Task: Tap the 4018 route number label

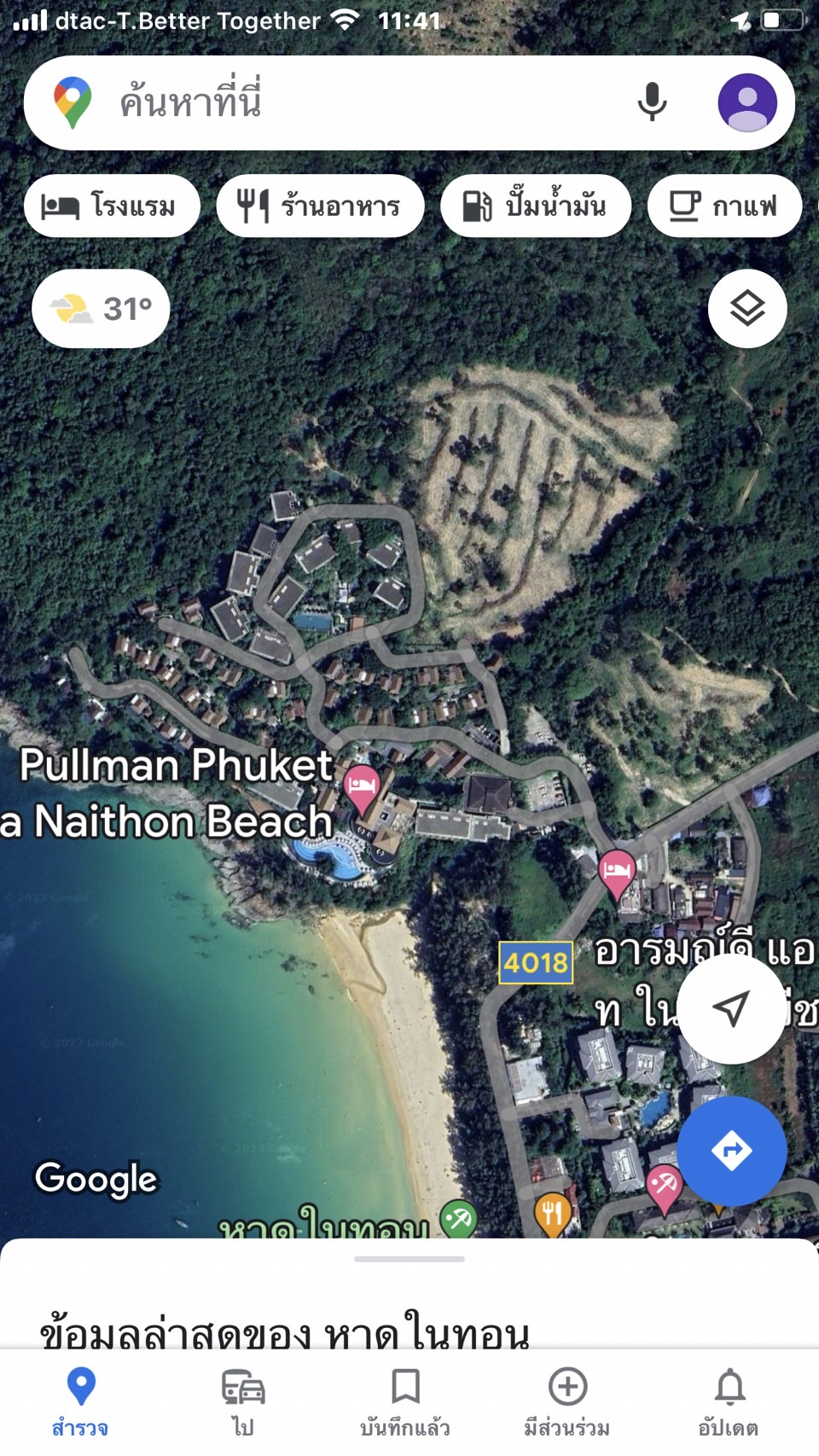Action: (537, 965)
